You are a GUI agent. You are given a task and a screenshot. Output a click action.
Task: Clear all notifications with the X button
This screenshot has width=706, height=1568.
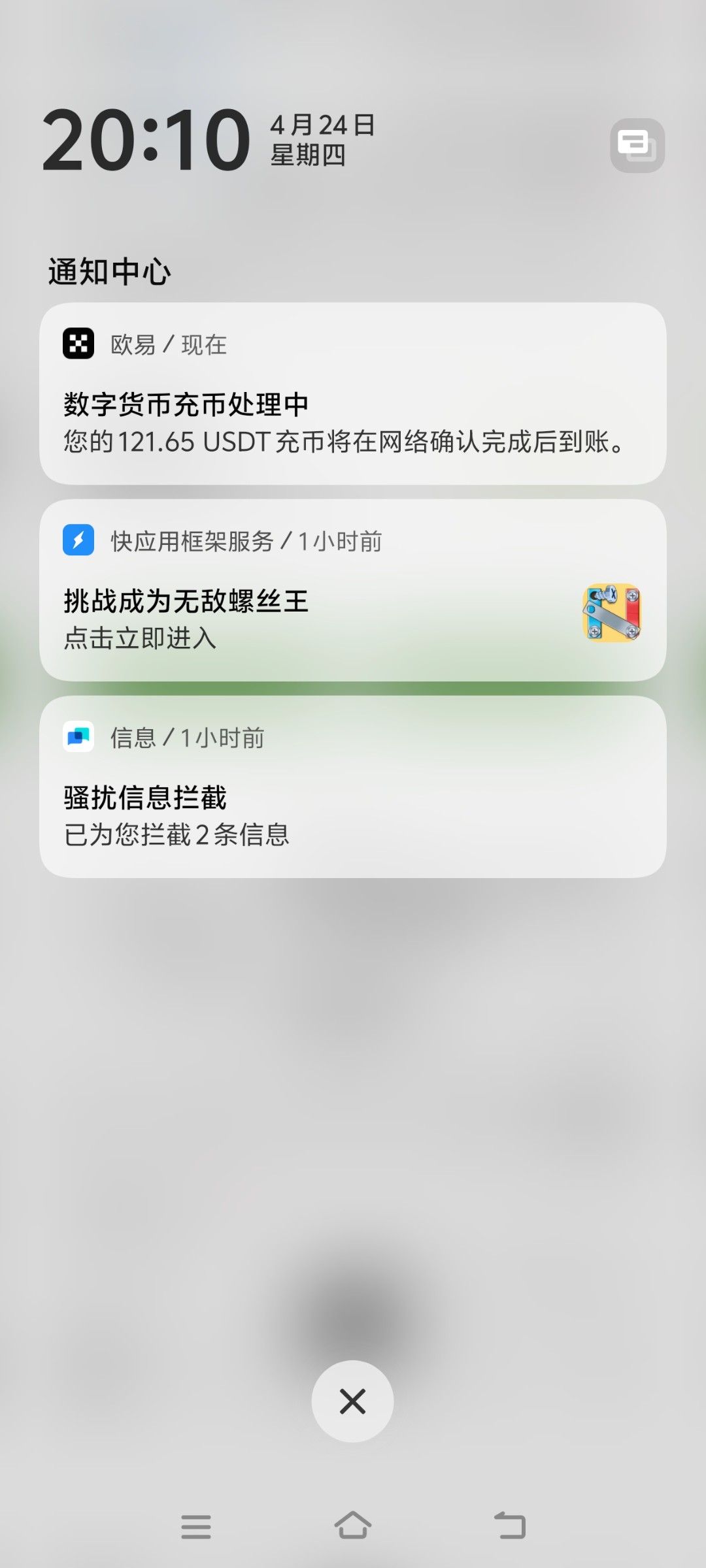point(352,1401)
